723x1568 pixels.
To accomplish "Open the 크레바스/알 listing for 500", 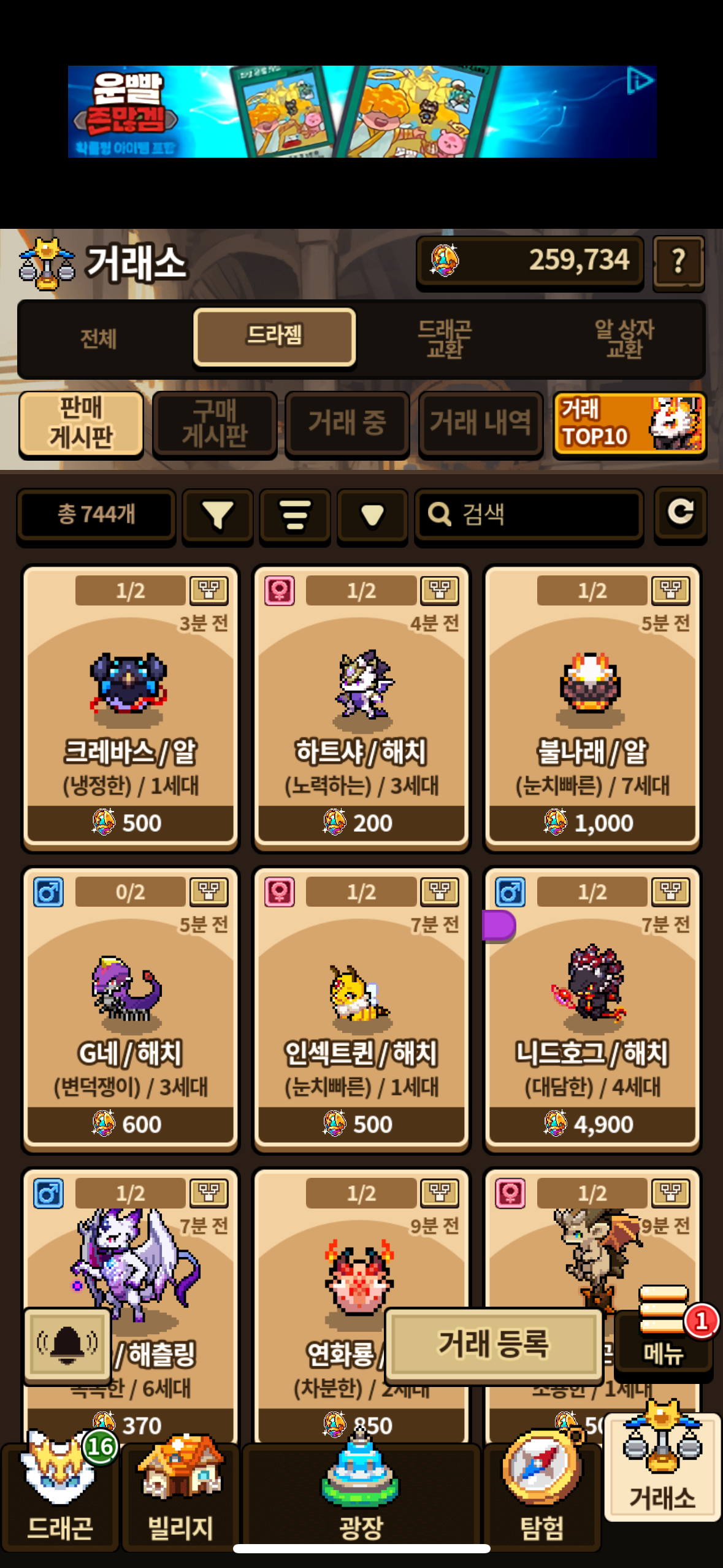I will (130, 709).
